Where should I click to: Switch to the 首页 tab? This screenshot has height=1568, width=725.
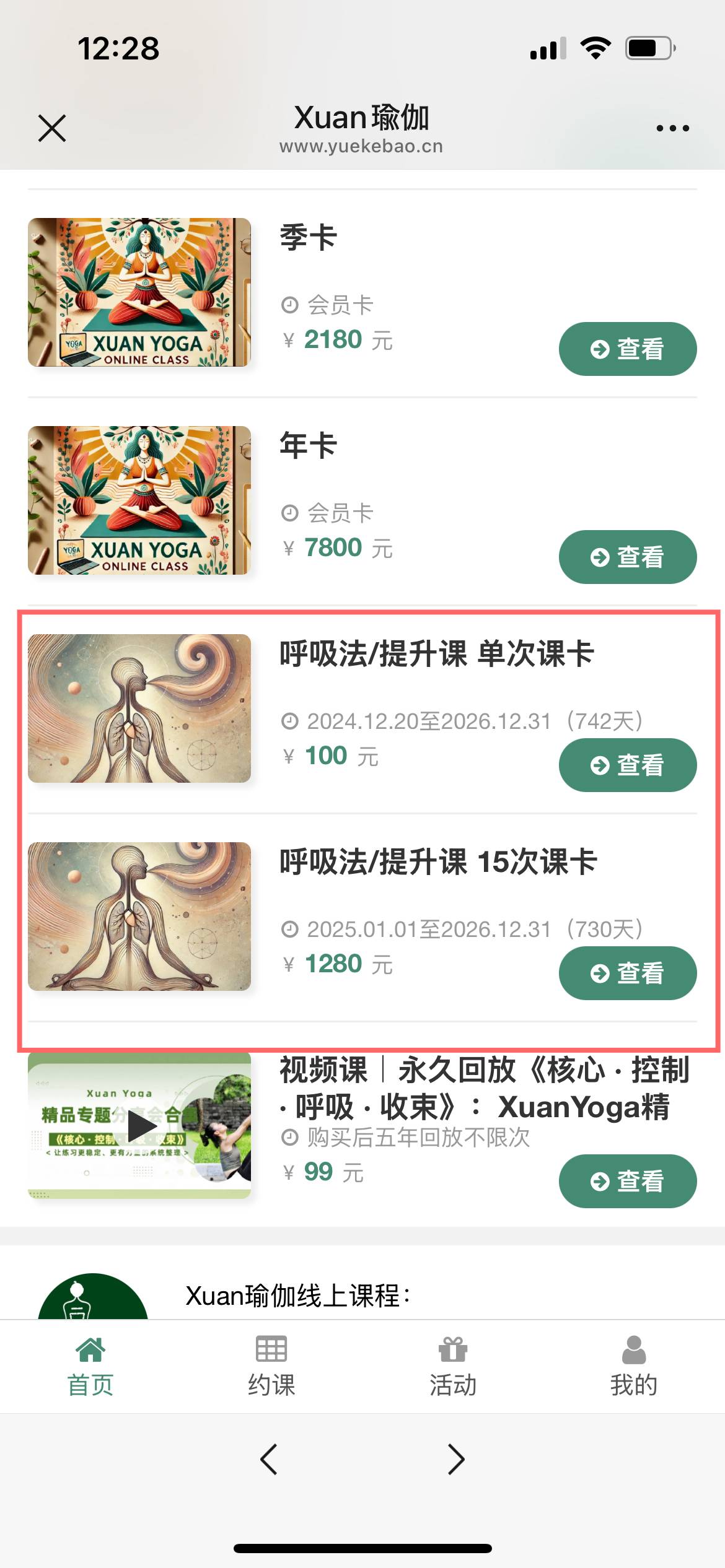(x=90, y=1366)
